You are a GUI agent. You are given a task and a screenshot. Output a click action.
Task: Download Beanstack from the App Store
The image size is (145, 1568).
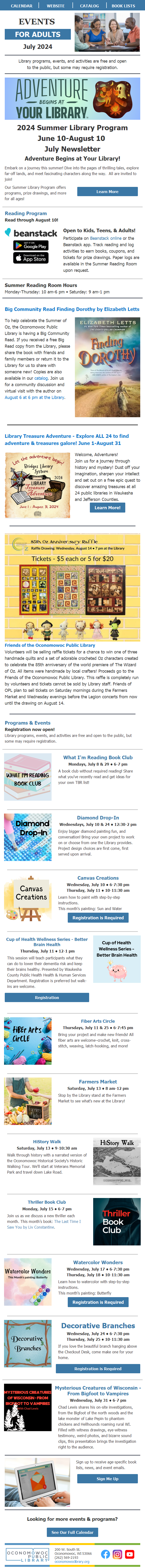coord(30,258)
